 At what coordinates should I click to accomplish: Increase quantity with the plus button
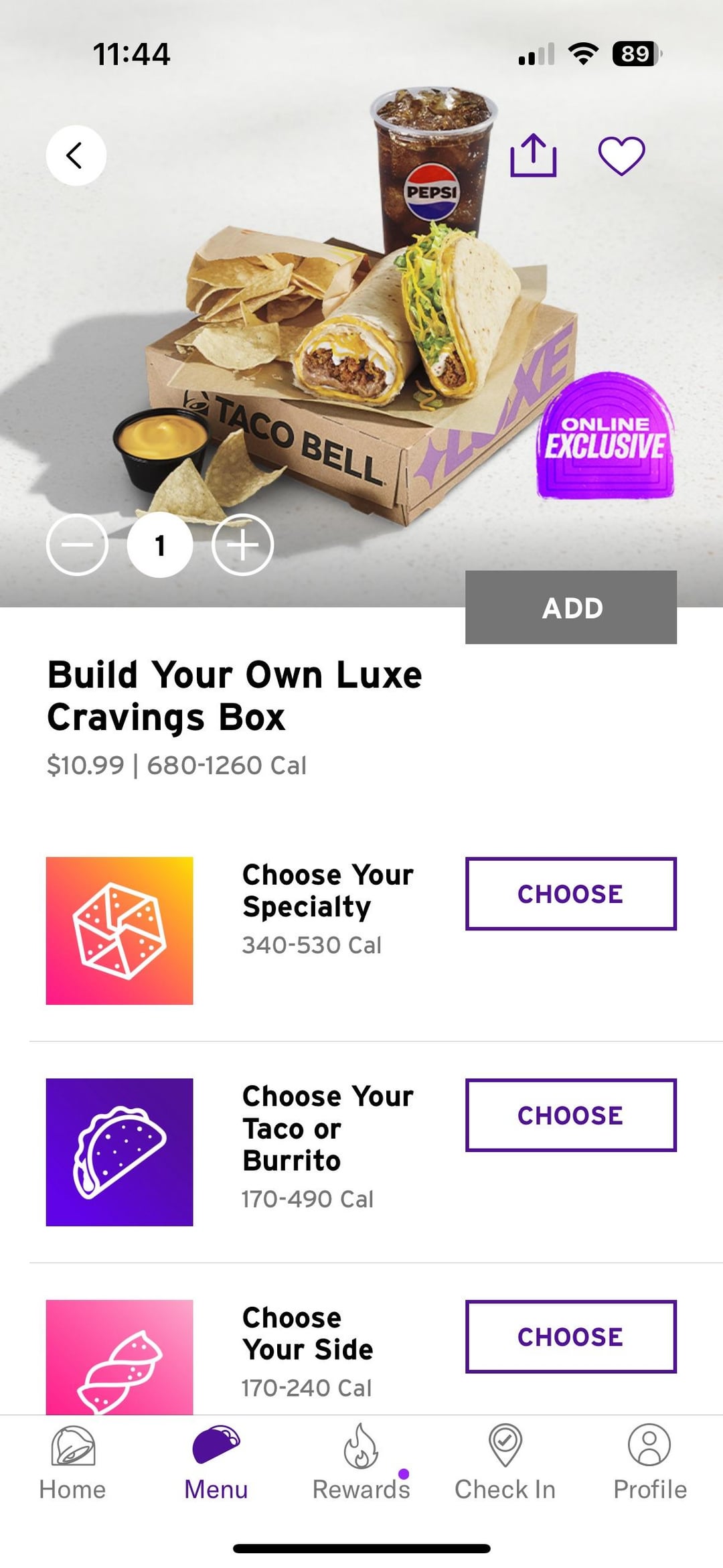(242, 545)
